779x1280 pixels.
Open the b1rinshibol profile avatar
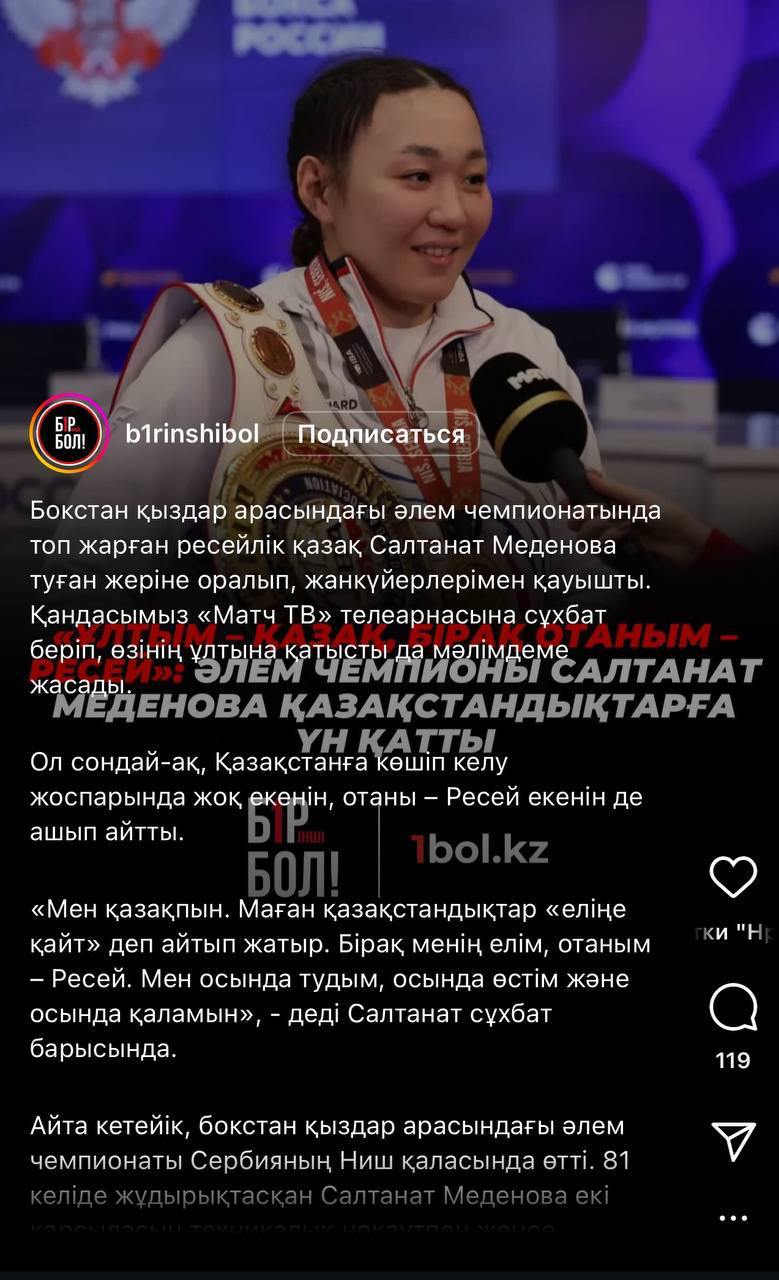69,434
